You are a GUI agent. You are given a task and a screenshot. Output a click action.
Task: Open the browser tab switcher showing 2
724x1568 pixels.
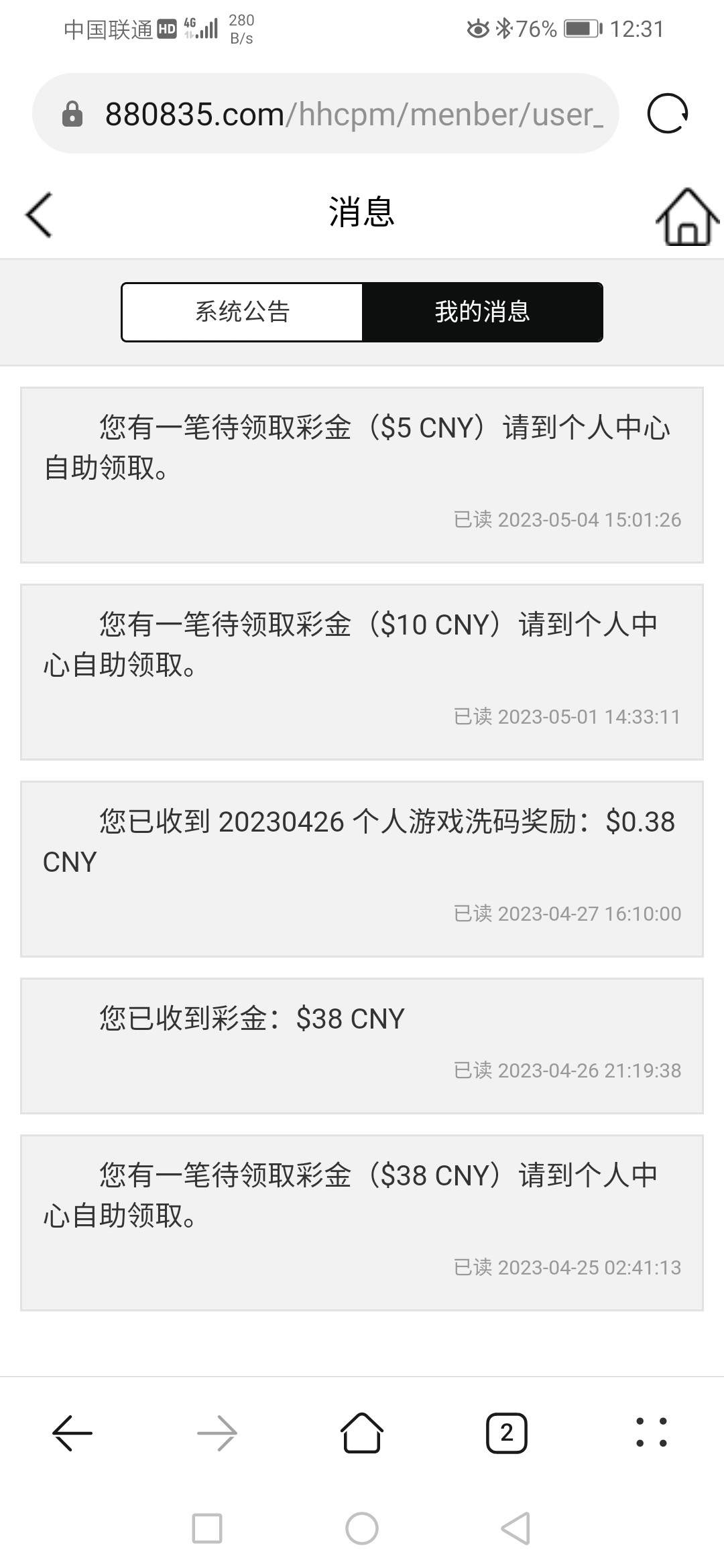click(x=507, y=1433)
